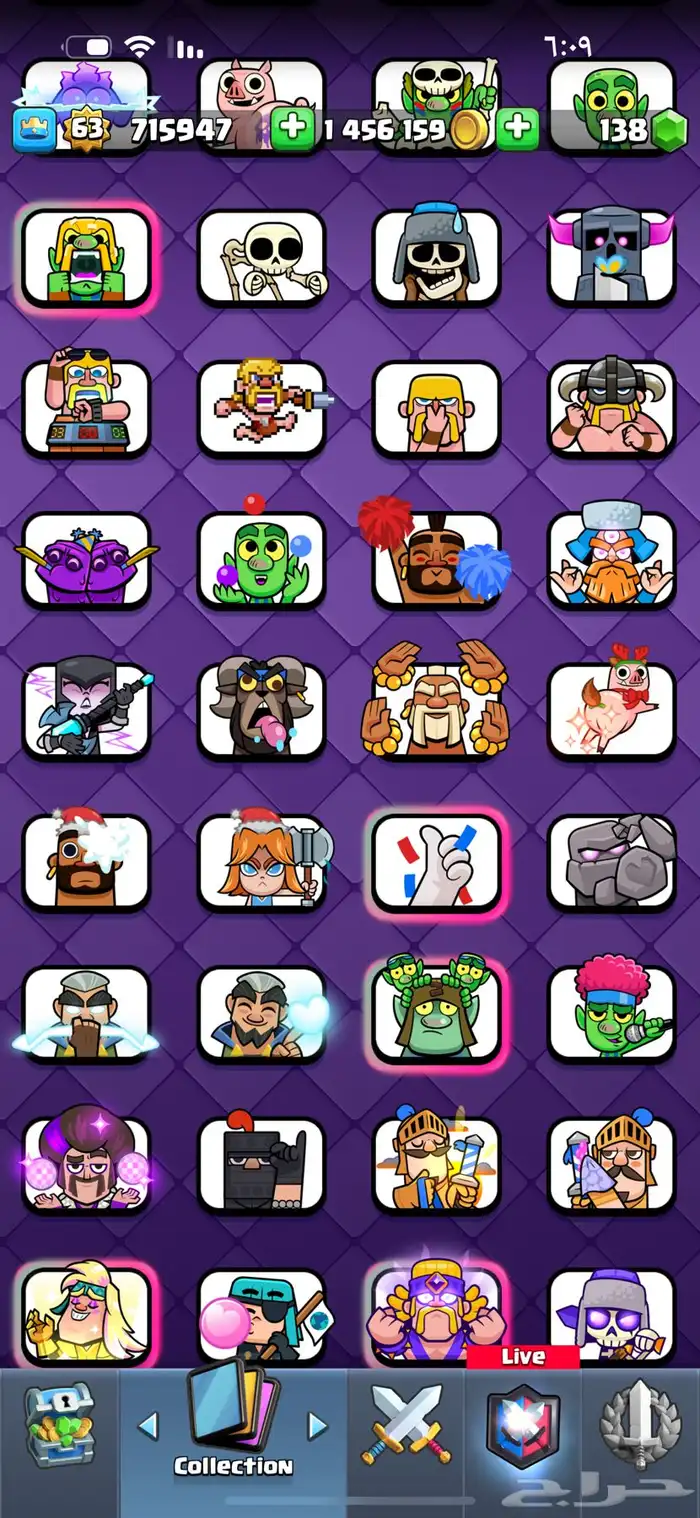Pick the pink-horned P.E.K.K.A emote
Image resolution: width=700 pixels, height=1518 pixels.
pos(611,257)
